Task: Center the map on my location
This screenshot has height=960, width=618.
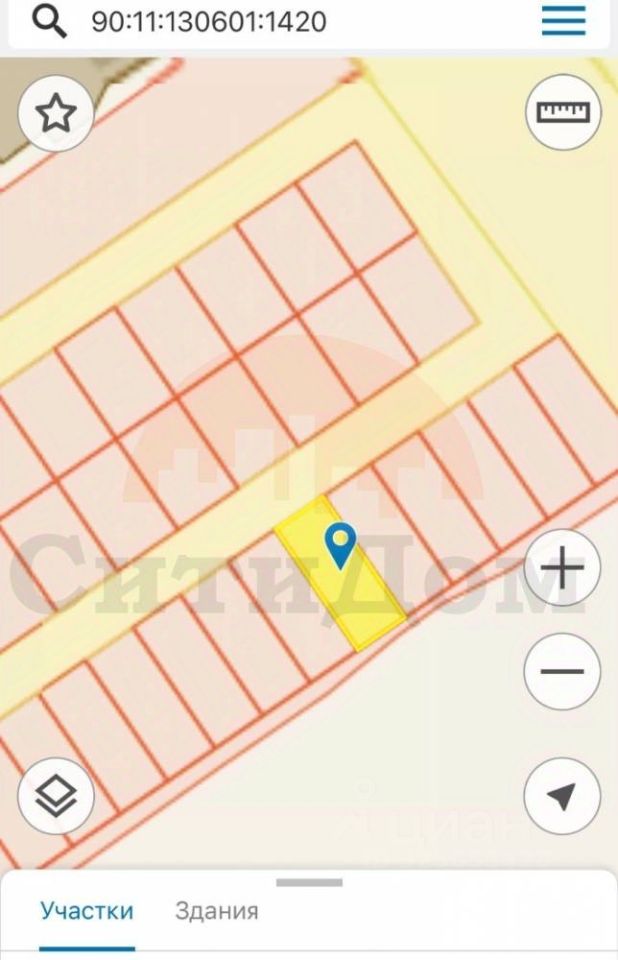Action: [x=562, y=797]
